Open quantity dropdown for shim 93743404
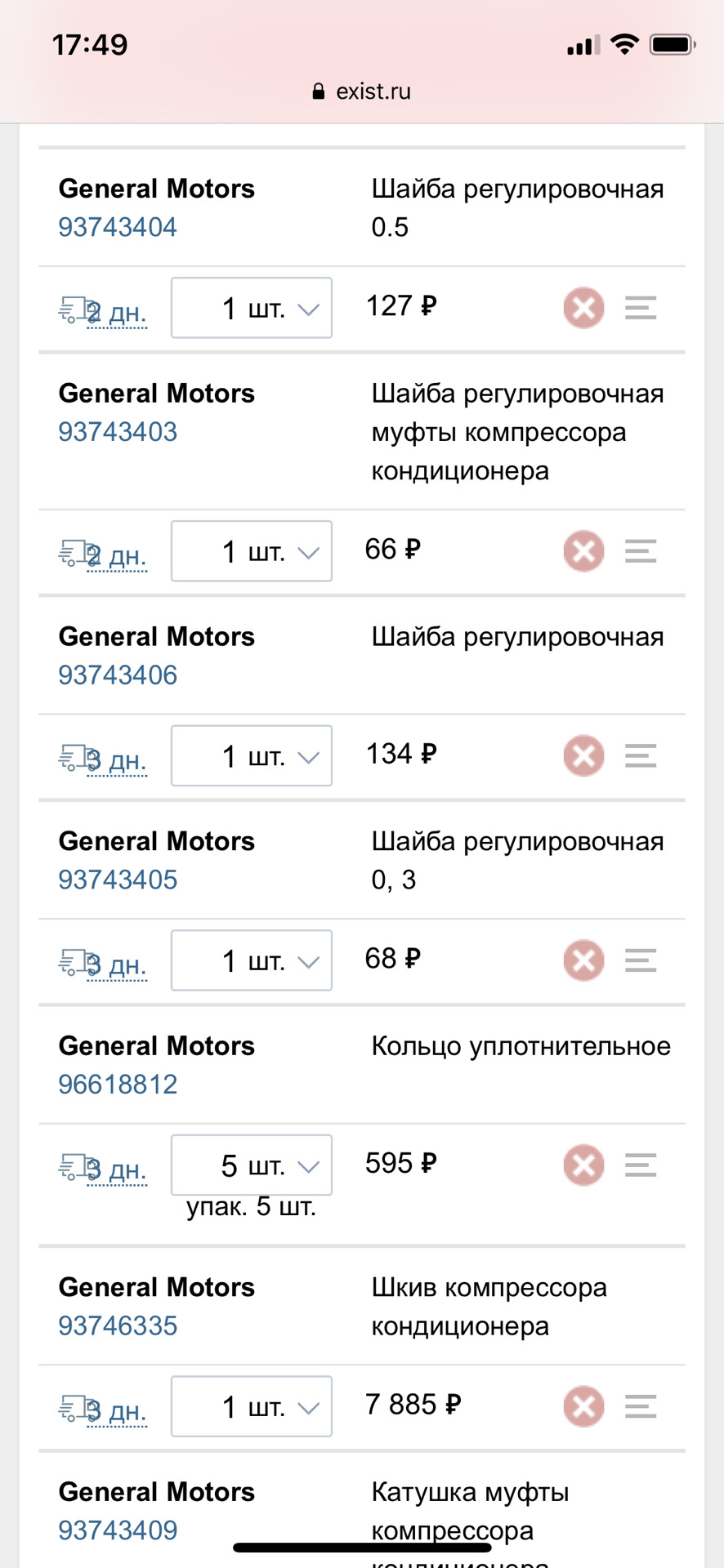The image size is (724, 1568). 251,308
